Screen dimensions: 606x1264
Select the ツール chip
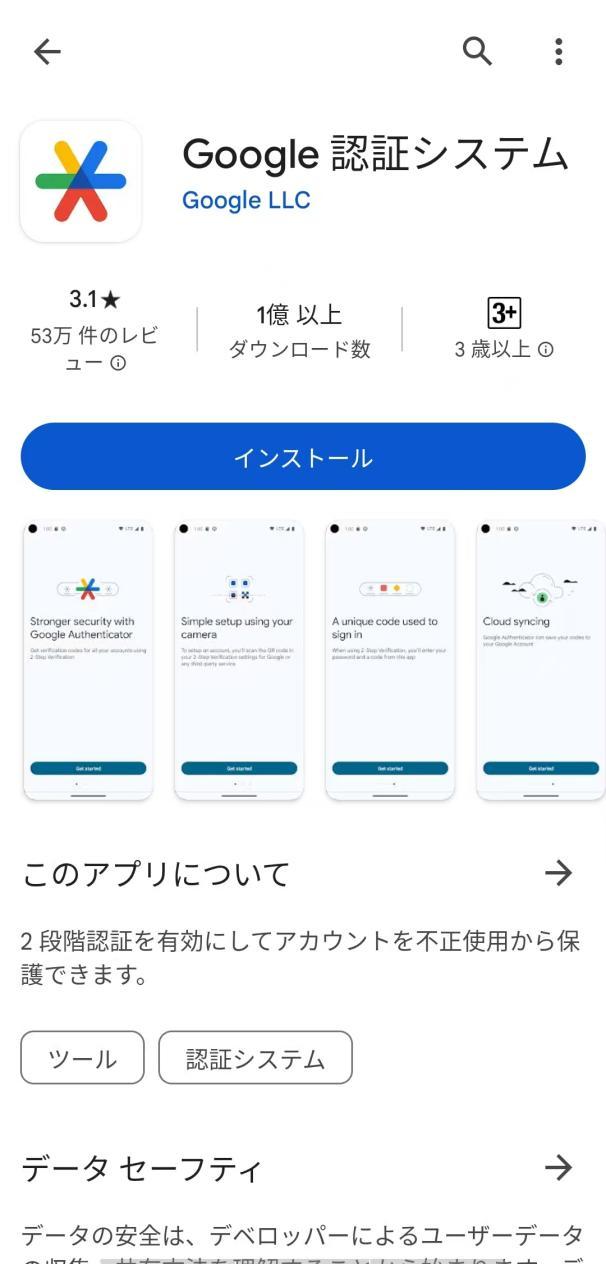tap(83, 1058)
